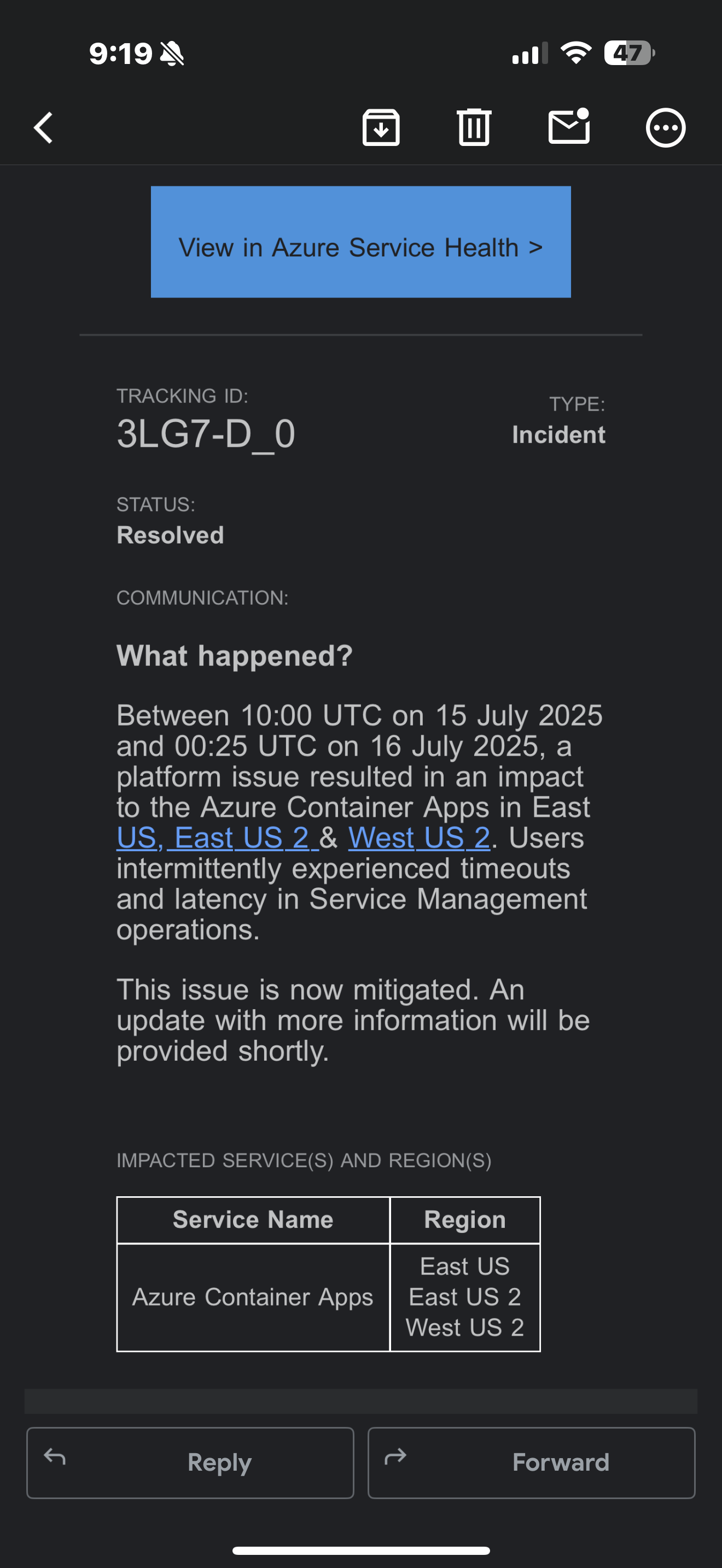Archive this email message
This screenshot has height=1568, width=722.
coord(382,127)
